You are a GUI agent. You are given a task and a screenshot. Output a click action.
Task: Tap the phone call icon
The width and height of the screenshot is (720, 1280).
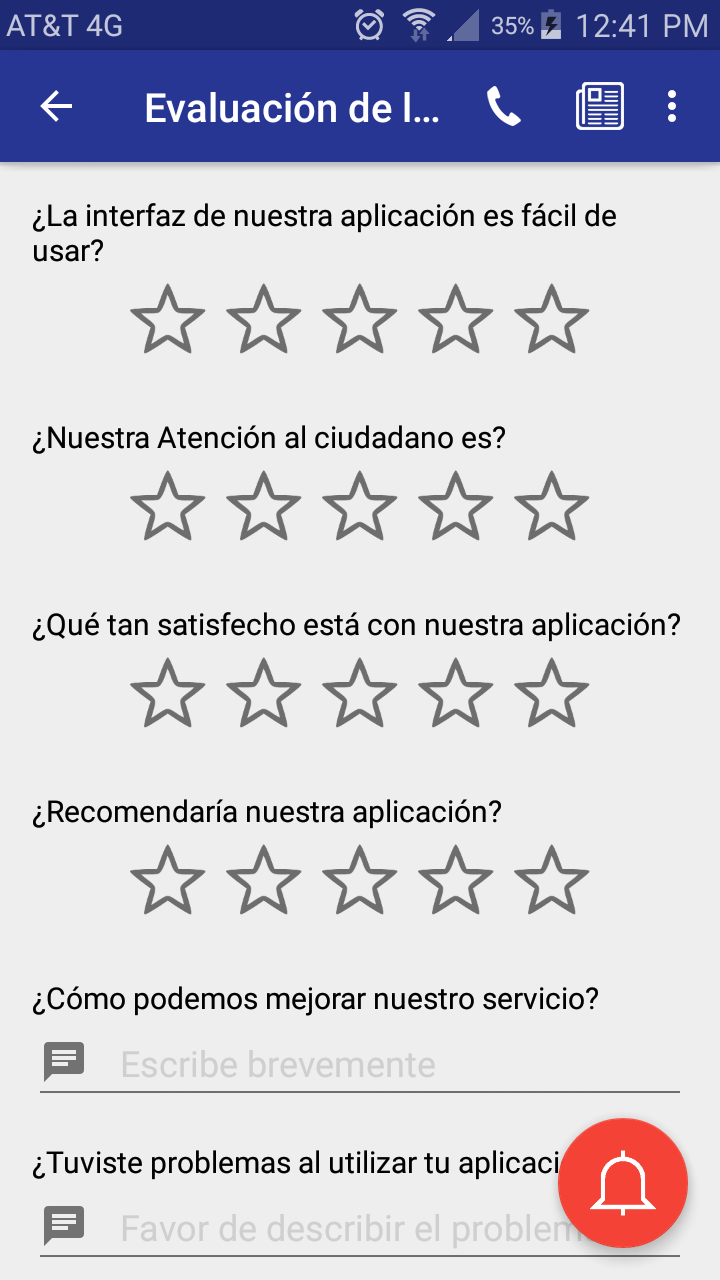click(504, 107)
